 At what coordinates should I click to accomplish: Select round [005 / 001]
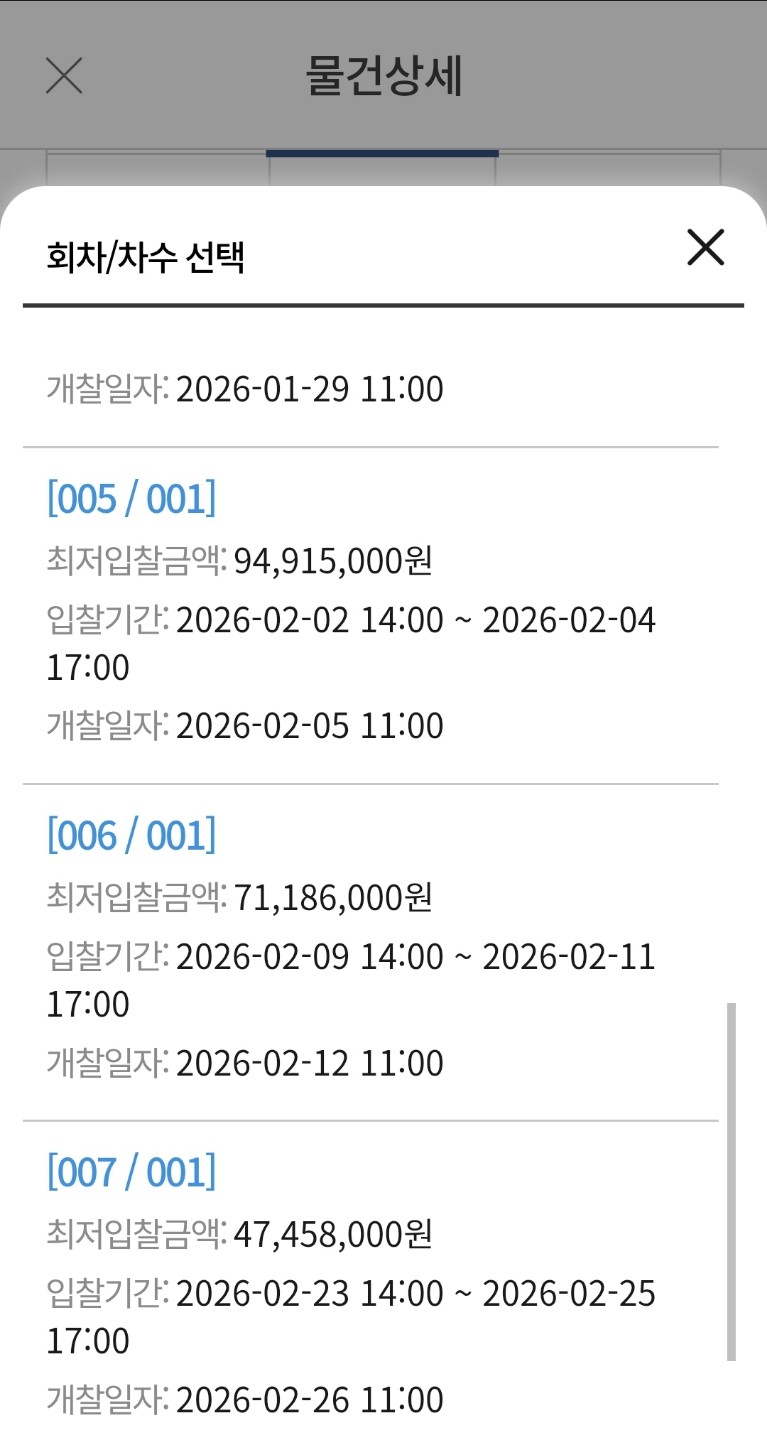(131, 498)
